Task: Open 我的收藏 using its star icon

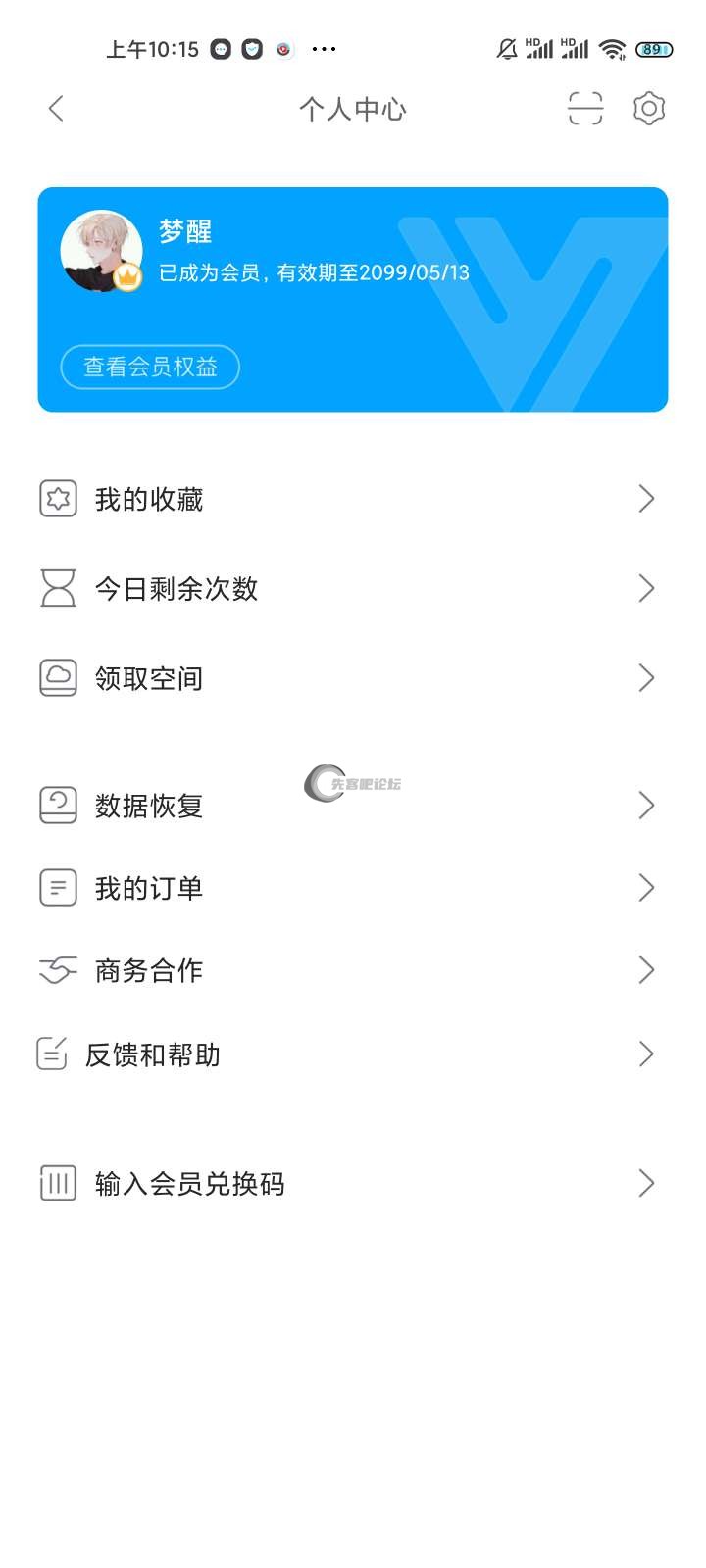Action: [x=57, y=498]
